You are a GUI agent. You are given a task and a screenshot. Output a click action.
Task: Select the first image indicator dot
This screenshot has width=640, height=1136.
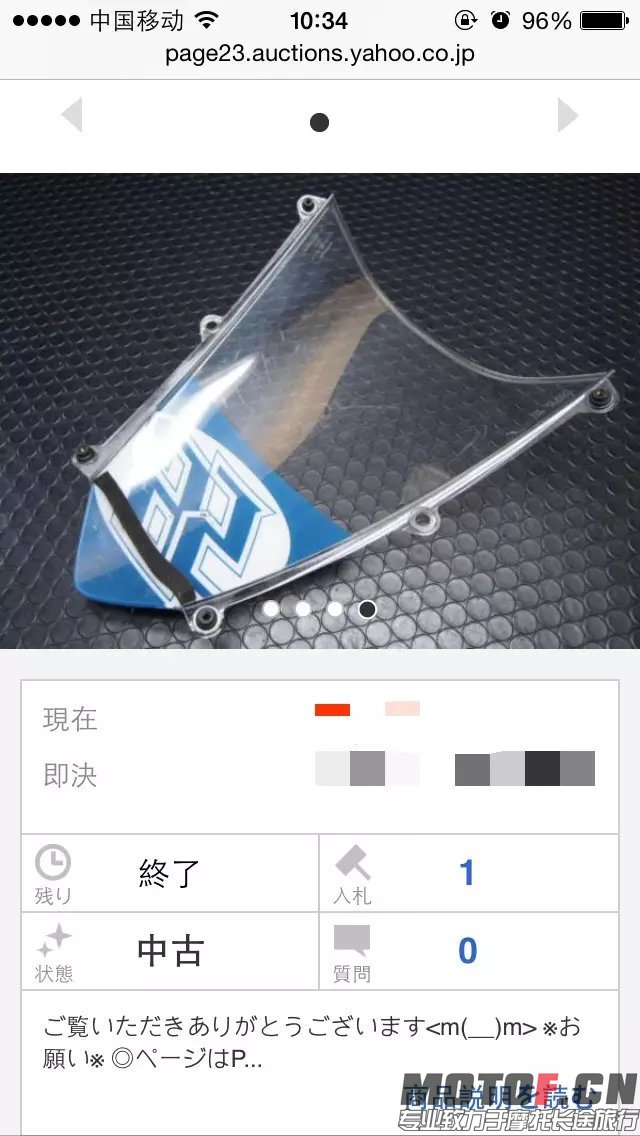(x=270, y=608)
